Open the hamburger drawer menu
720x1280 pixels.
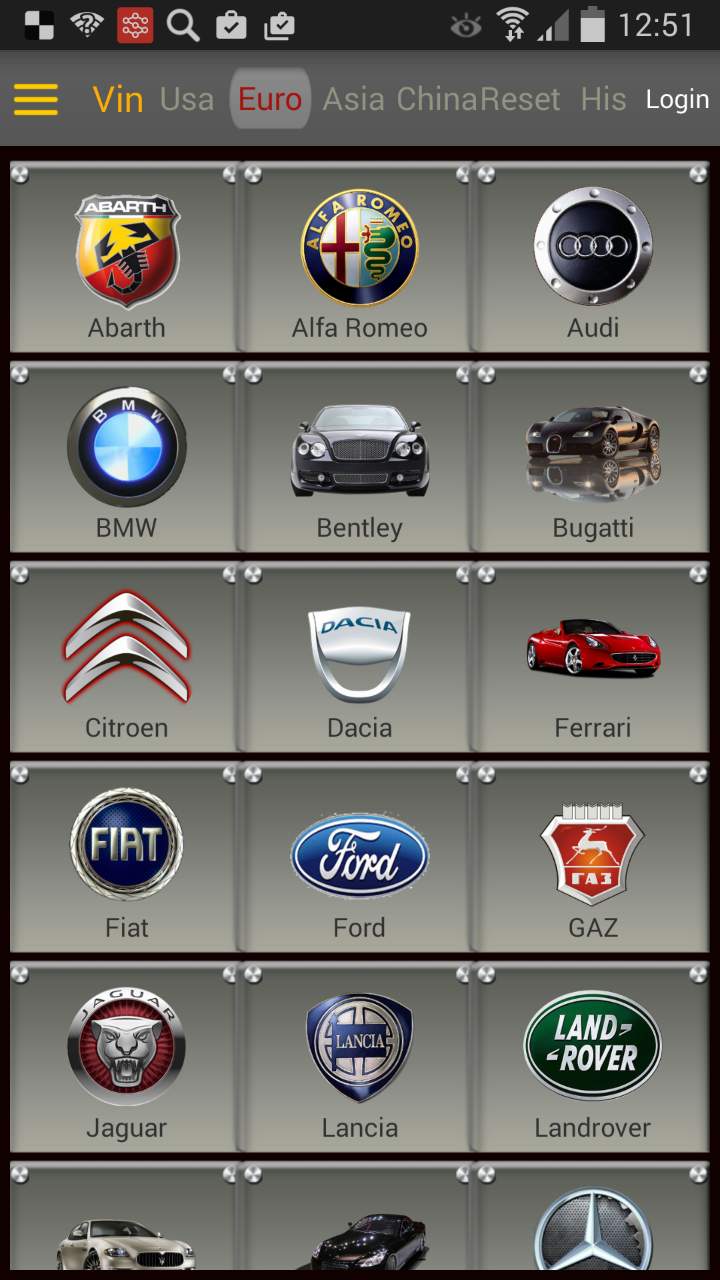click(35, 99)
